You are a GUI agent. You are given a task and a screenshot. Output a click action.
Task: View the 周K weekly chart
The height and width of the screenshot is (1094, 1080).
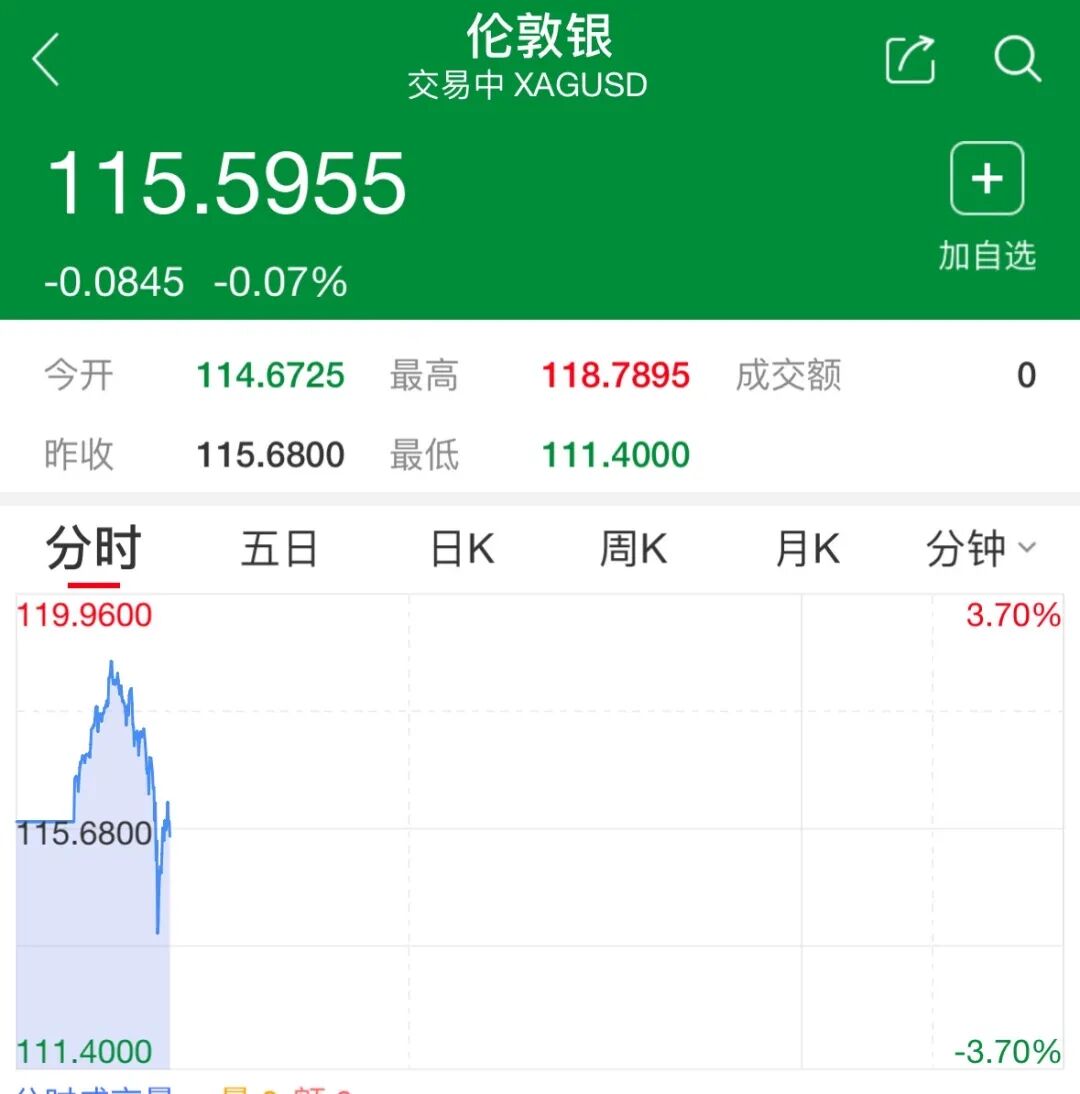point(633,549)
